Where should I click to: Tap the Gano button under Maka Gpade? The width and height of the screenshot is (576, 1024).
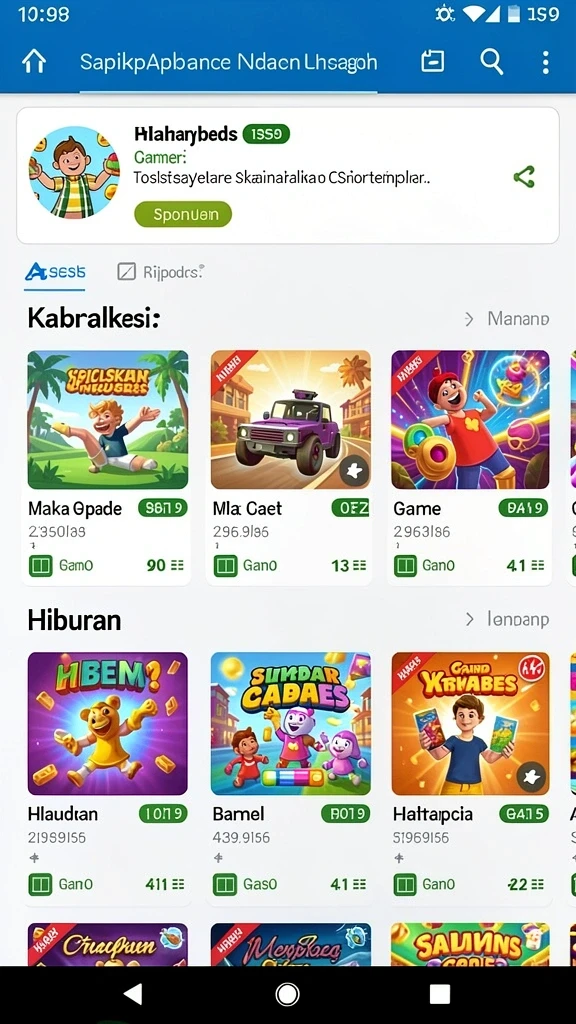click(x=61, y=565)
